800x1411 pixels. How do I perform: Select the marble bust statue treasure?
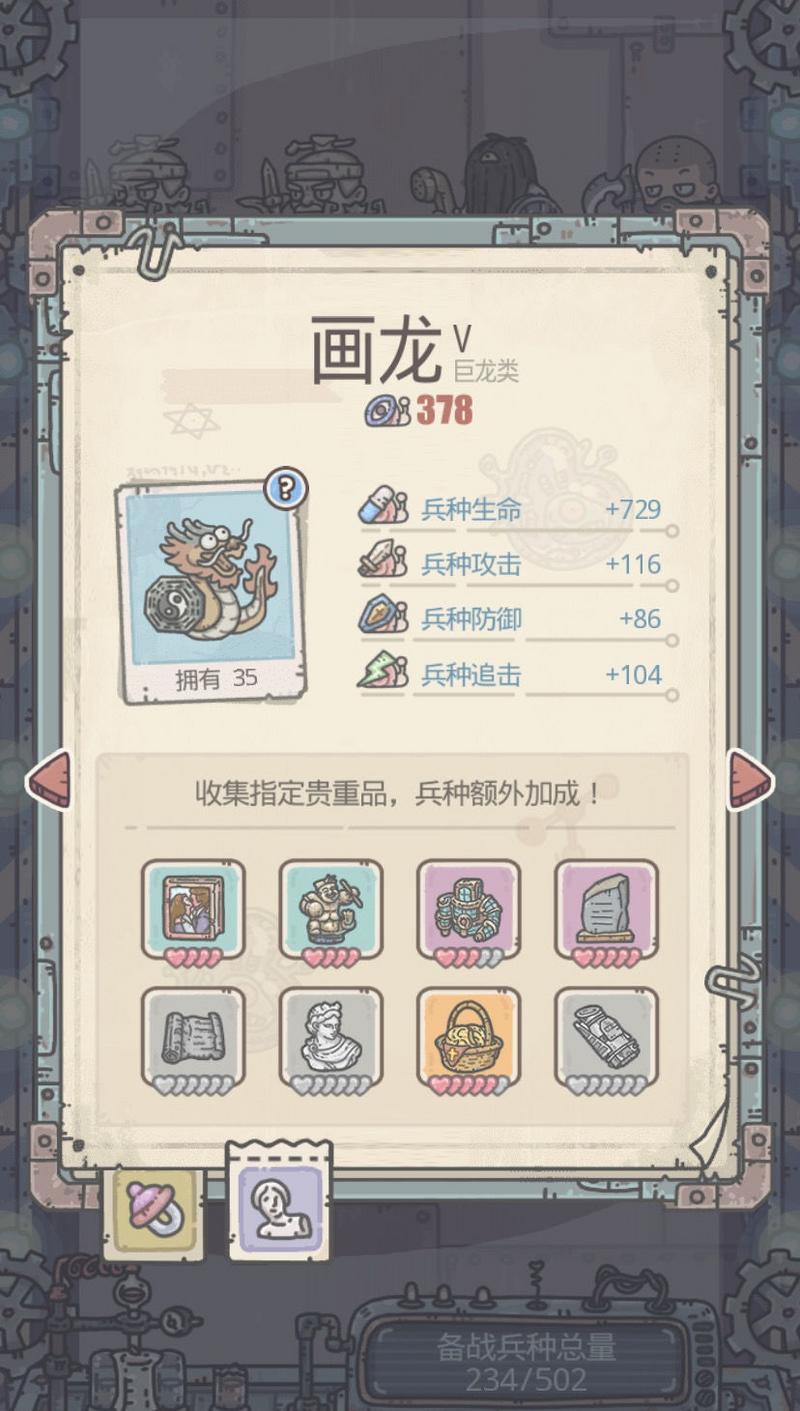click(x=331, y=1036)
